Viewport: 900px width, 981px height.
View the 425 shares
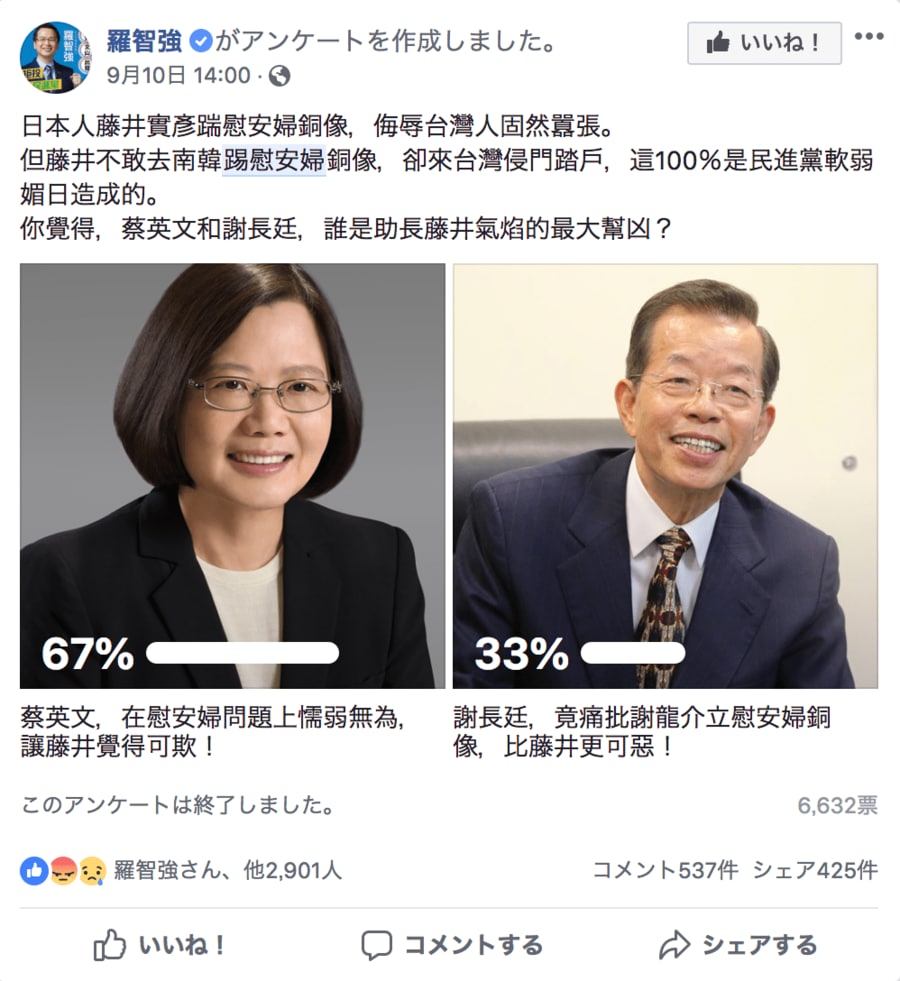tap(814, 870)
